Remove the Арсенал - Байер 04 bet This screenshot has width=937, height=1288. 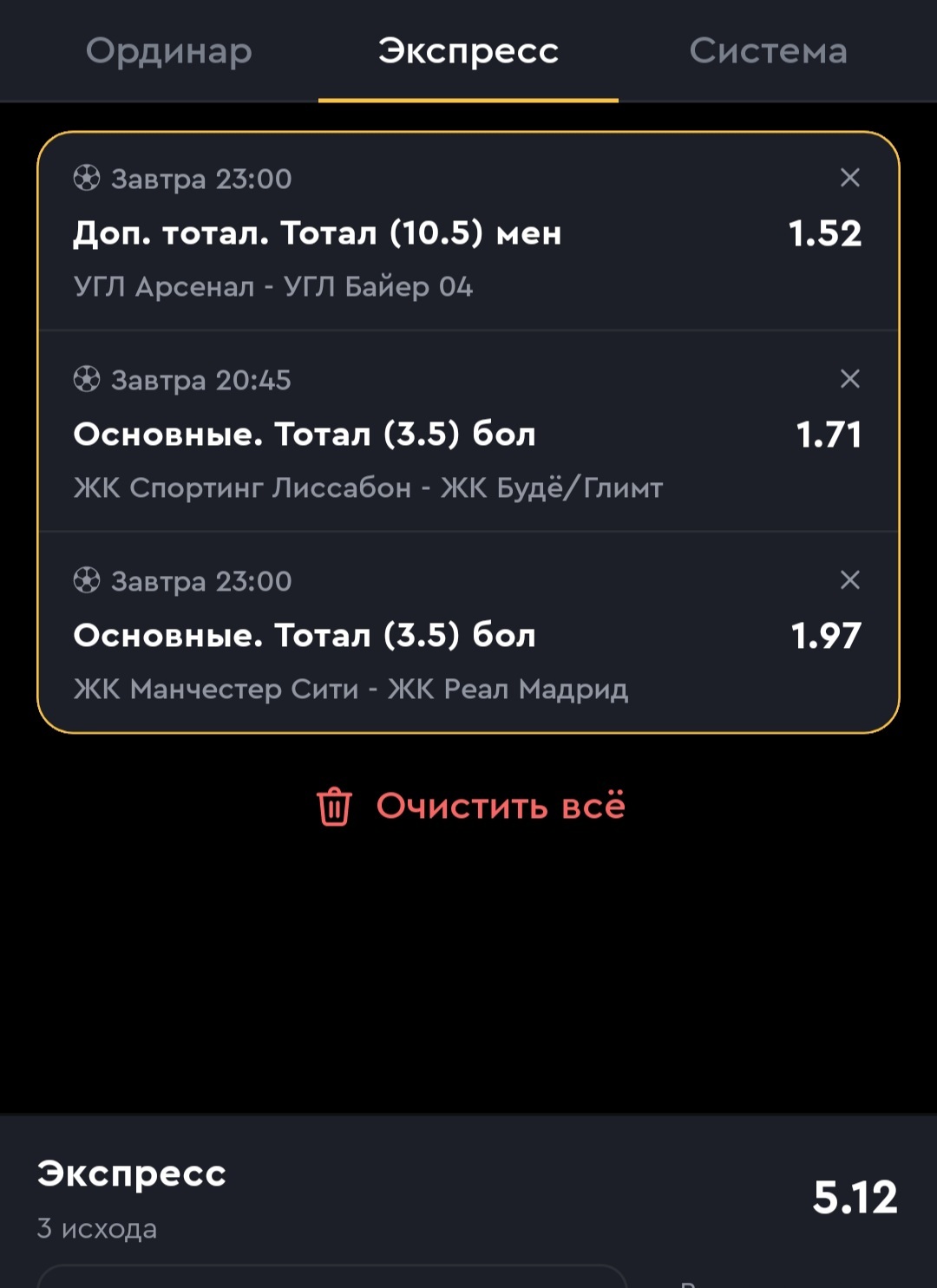(850, 178)
